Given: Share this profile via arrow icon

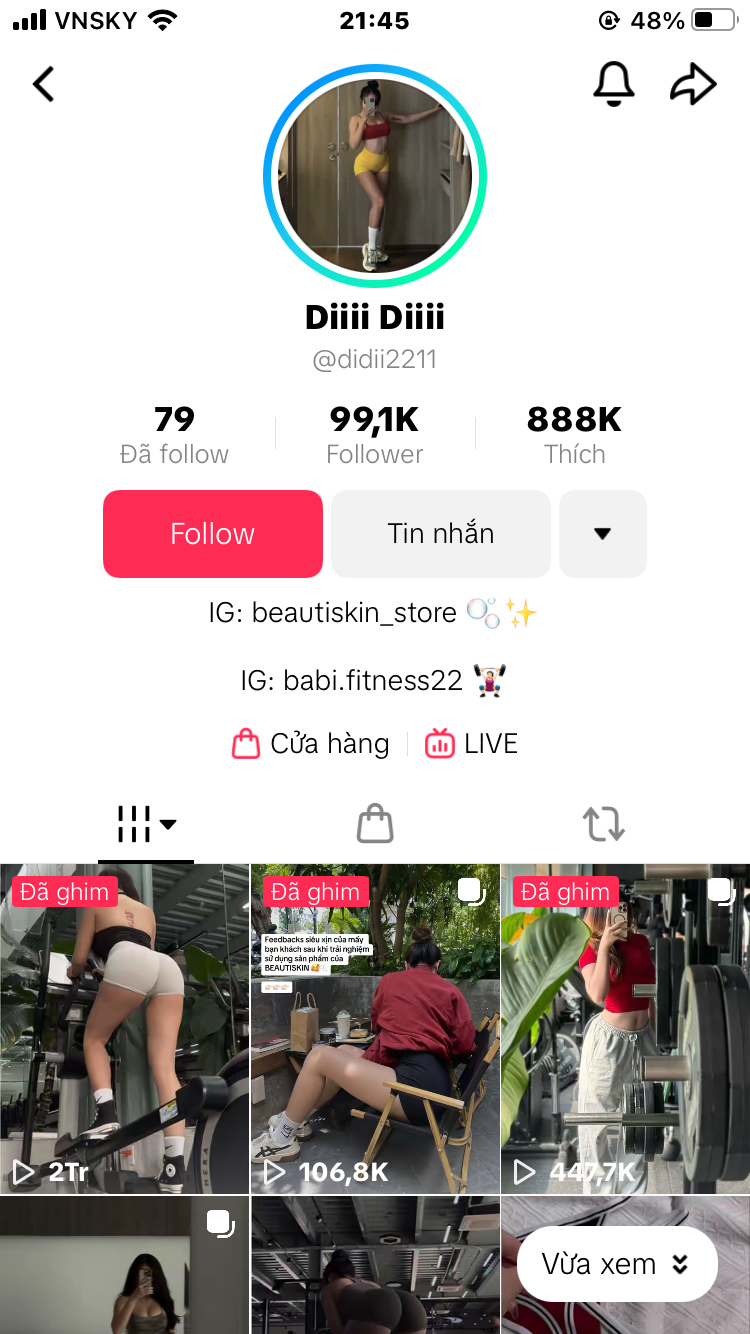Looking at the screenshot, I should [693, 84].
